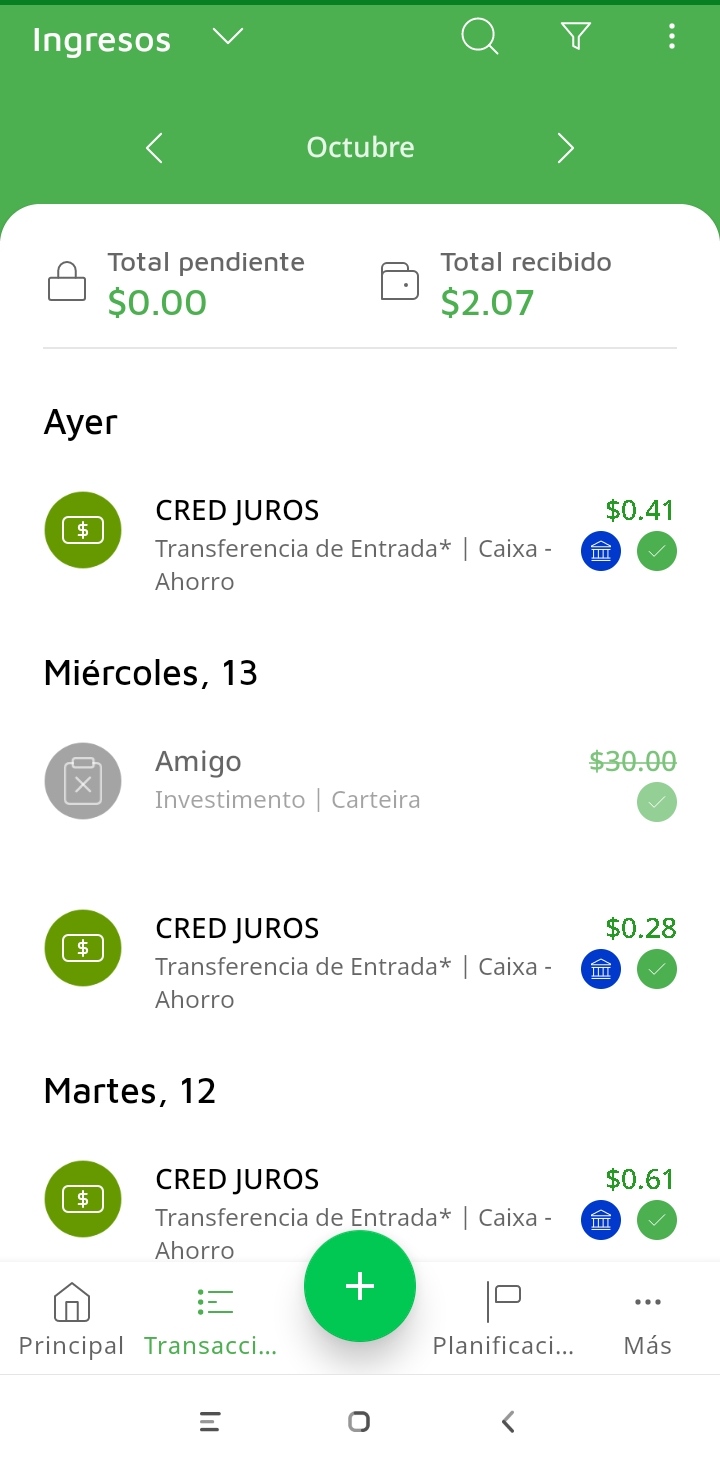Switch to the Principal tab
Viewport: 720px width, 1470px height.
pos(71,1320)
